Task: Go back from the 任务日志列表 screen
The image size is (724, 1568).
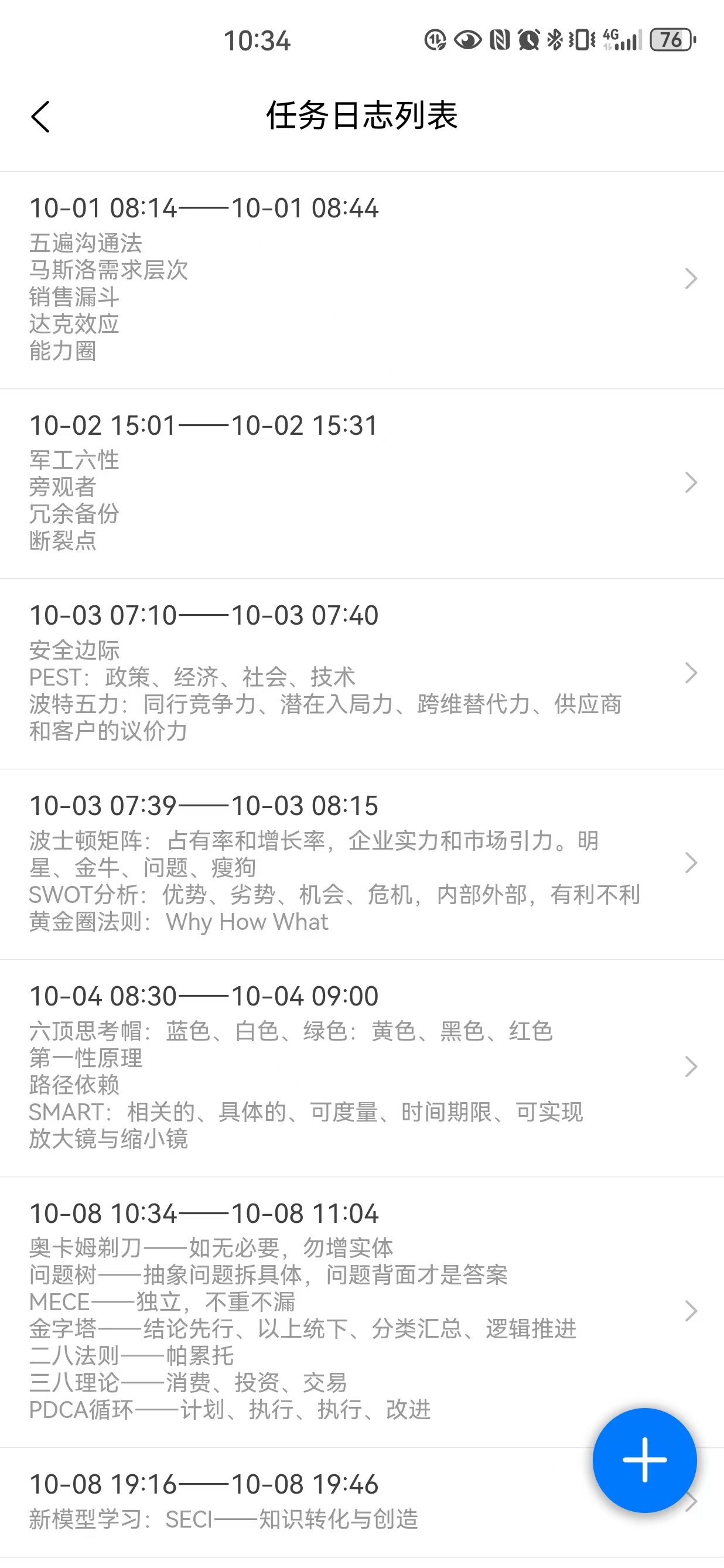Action: [41, 117]
